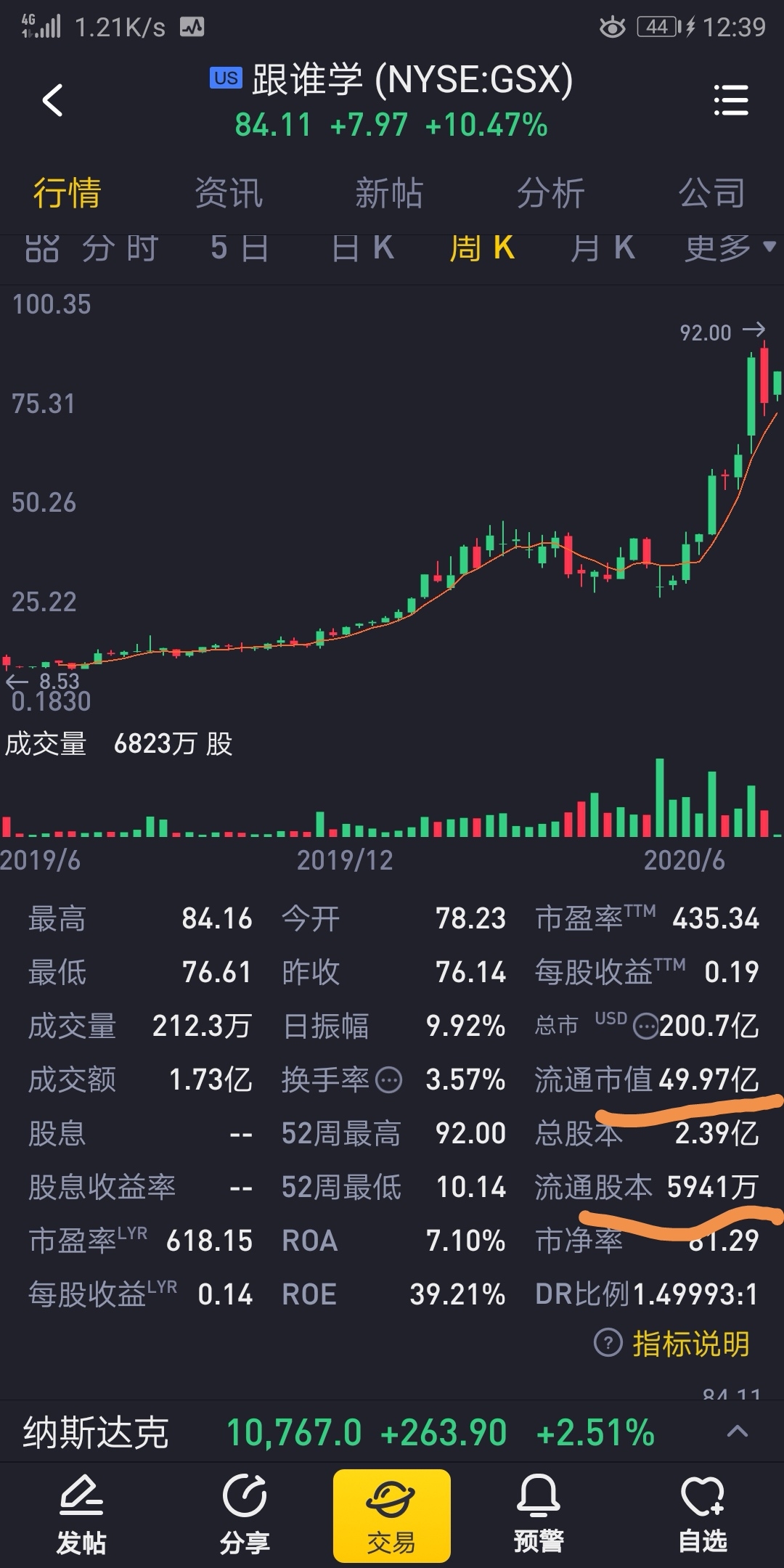The image size is (784, 1568).
Task: Open the 分析 tab
Action: [550, 193]
